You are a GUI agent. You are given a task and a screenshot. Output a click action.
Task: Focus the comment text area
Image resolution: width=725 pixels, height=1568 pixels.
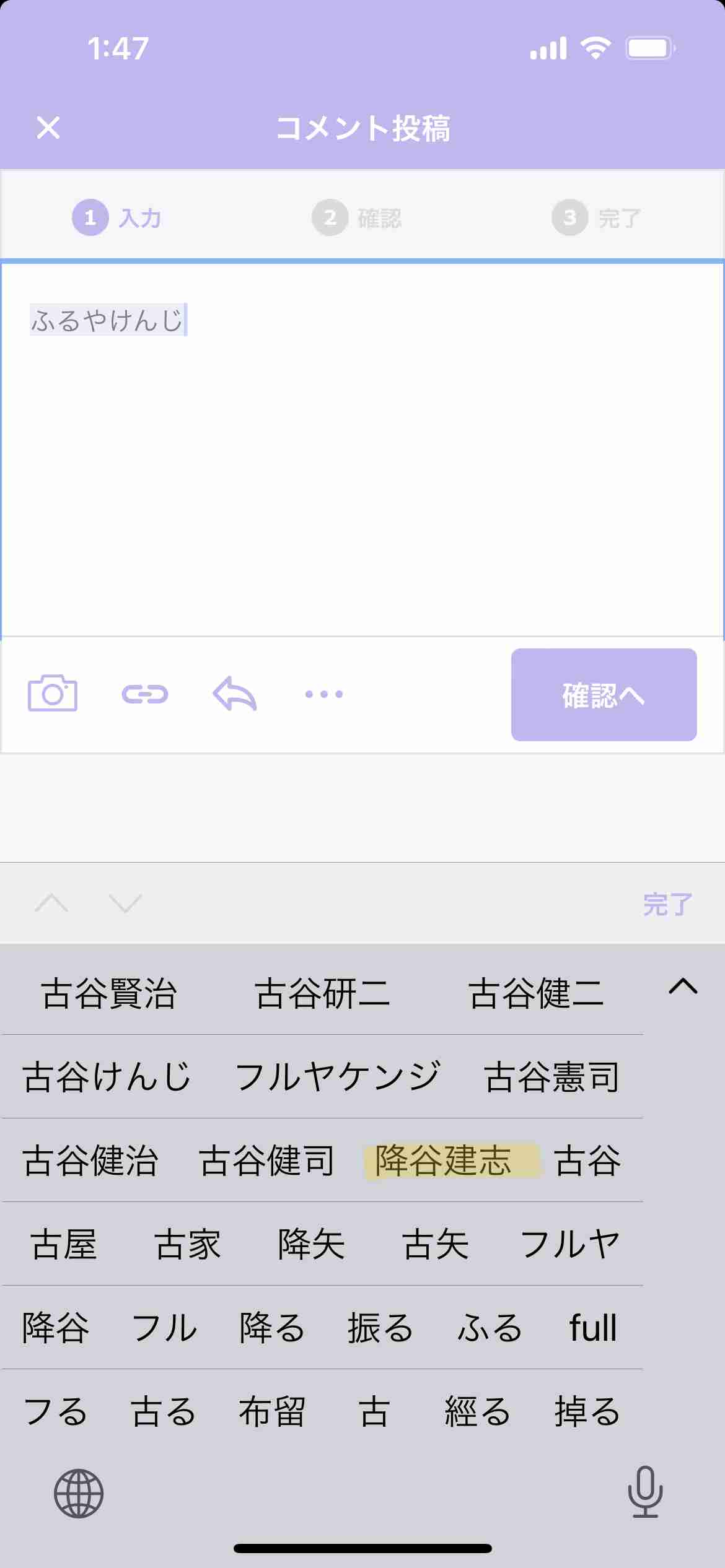pyautogui.click(x=362, y=450)
